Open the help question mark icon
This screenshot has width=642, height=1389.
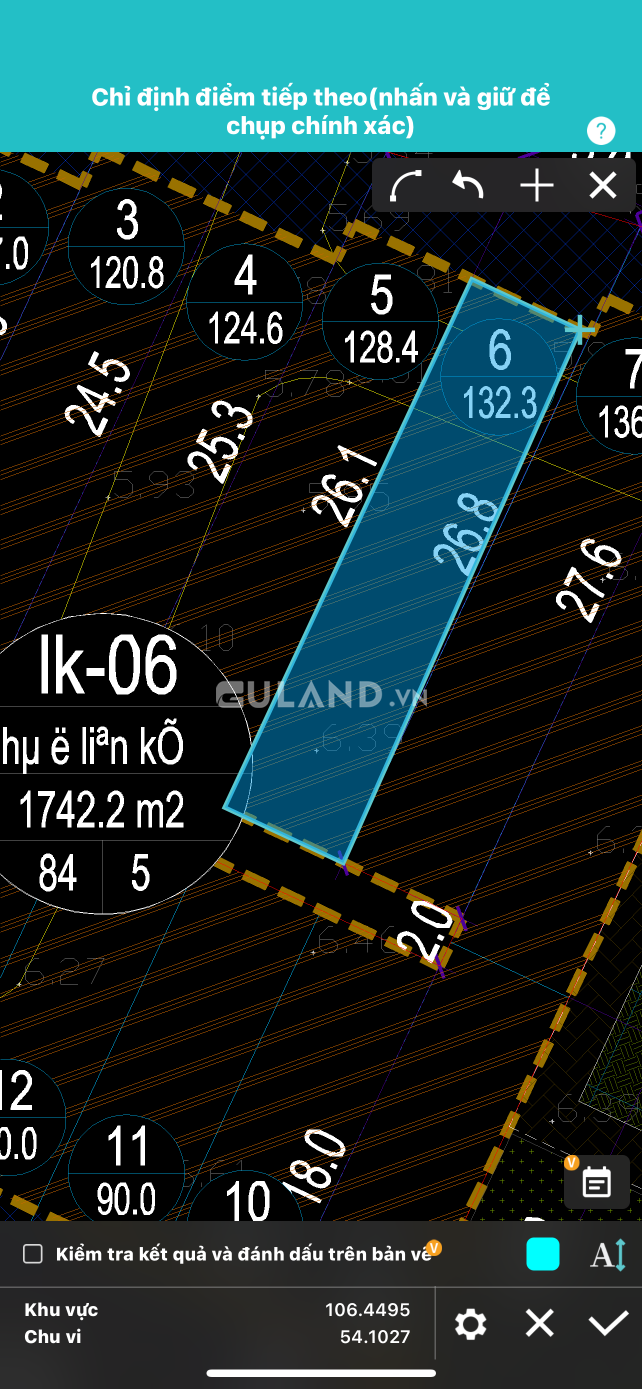600,130
